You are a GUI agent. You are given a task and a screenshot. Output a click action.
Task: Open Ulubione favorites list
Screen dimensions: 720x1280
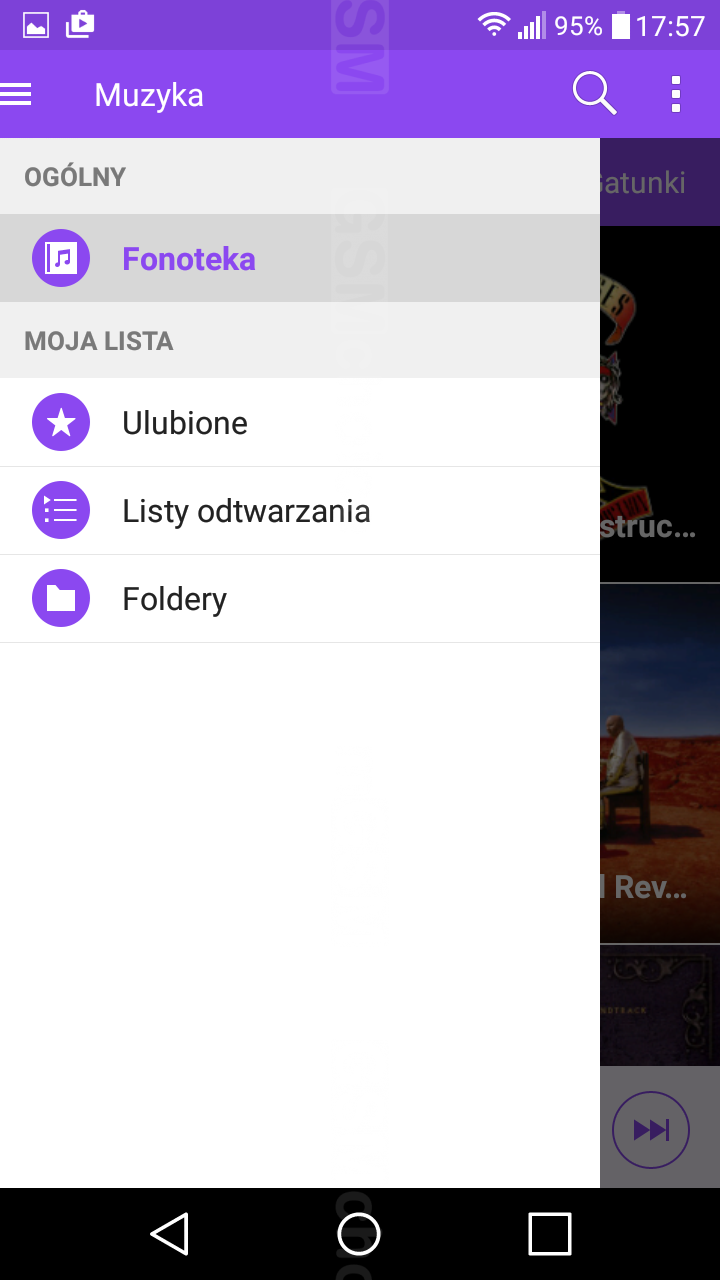pyautogui.click(x=185, y=423)
